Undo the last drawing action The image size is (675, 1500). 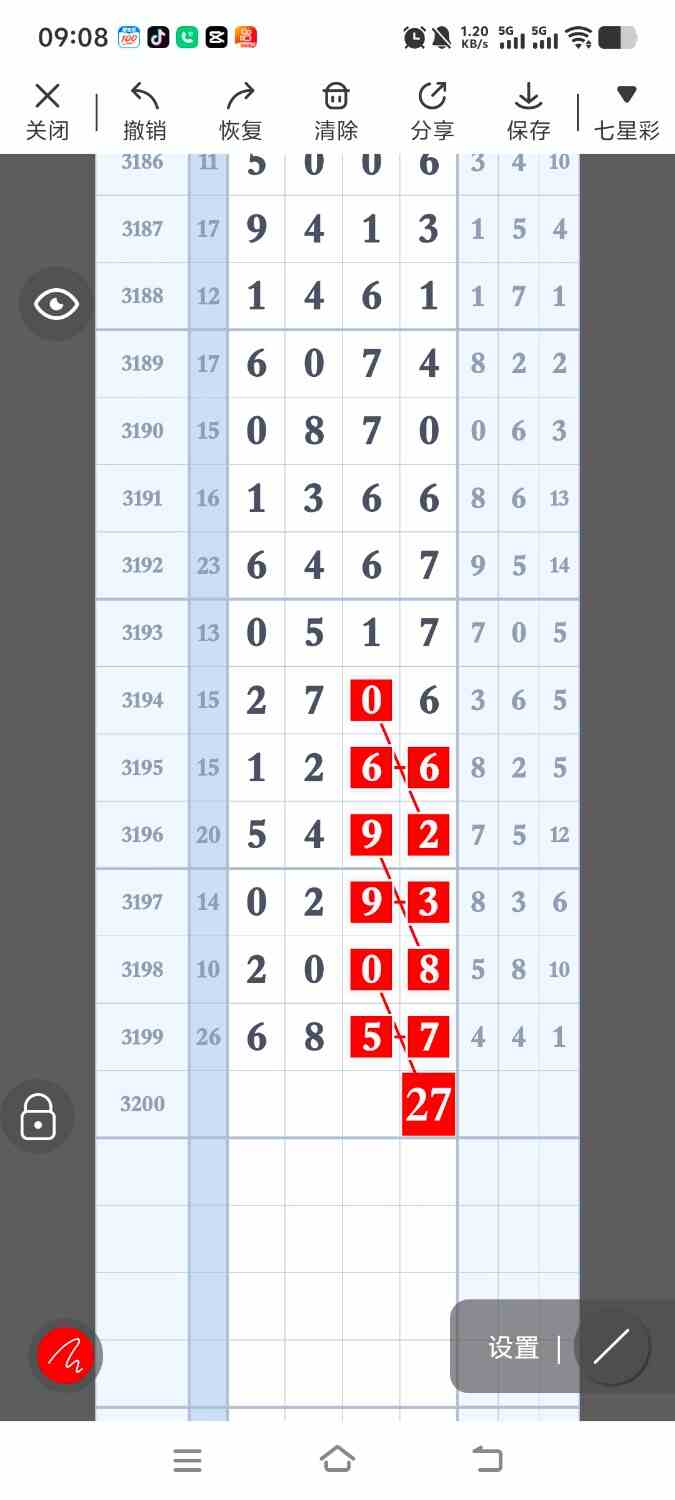145,111
